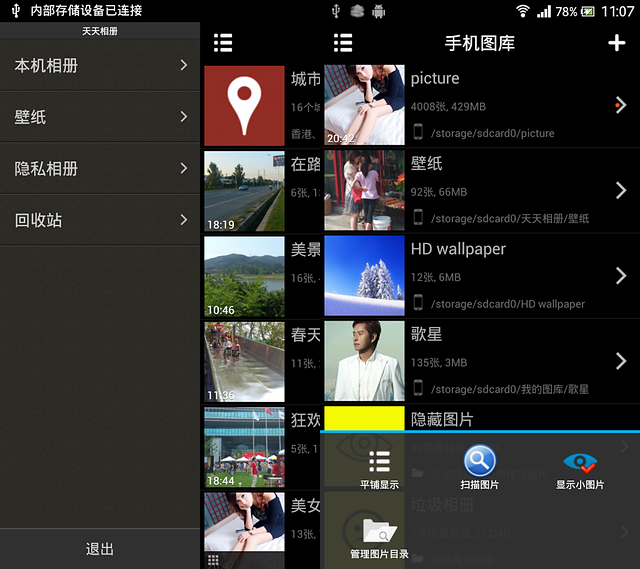
Task: Open the 歌星 album
Action: (480, 360)
